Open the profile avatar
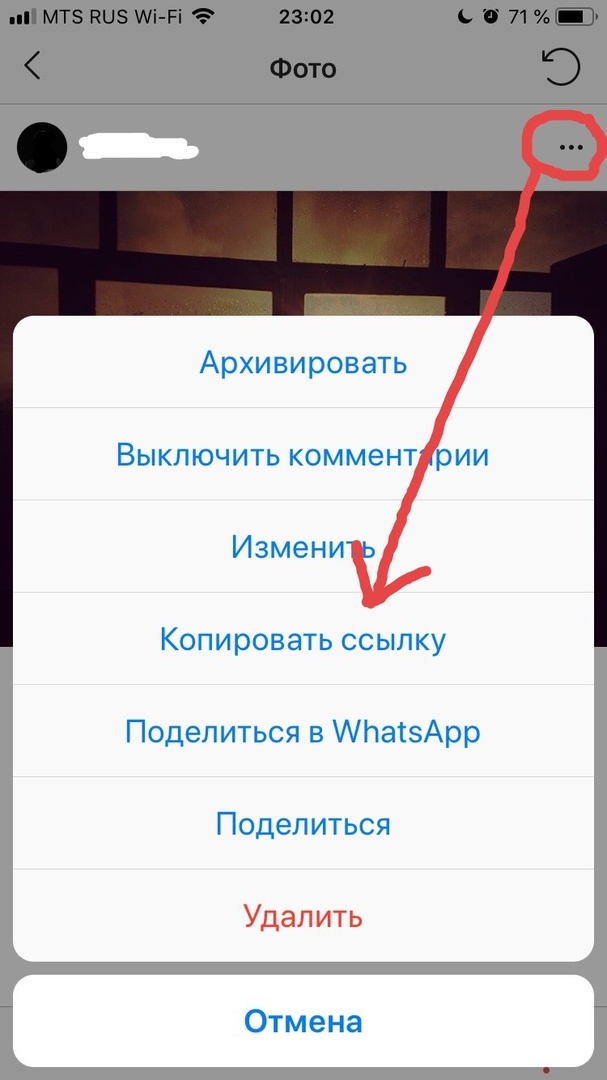The height and width of the screenshot is (1080, 607). tap(42, 147)
